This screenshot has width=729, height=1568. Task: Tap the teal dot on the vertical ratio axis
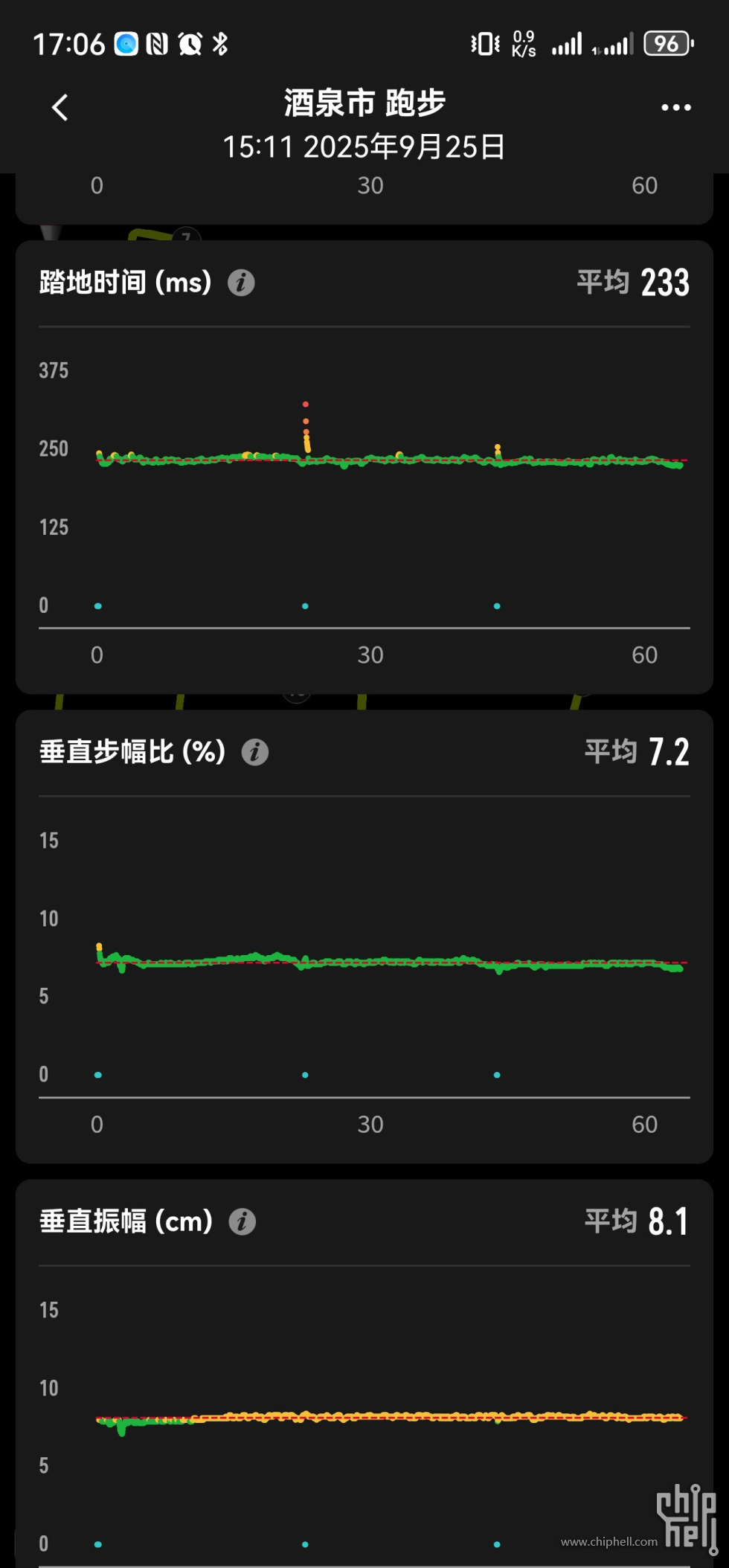point(97,1074)
